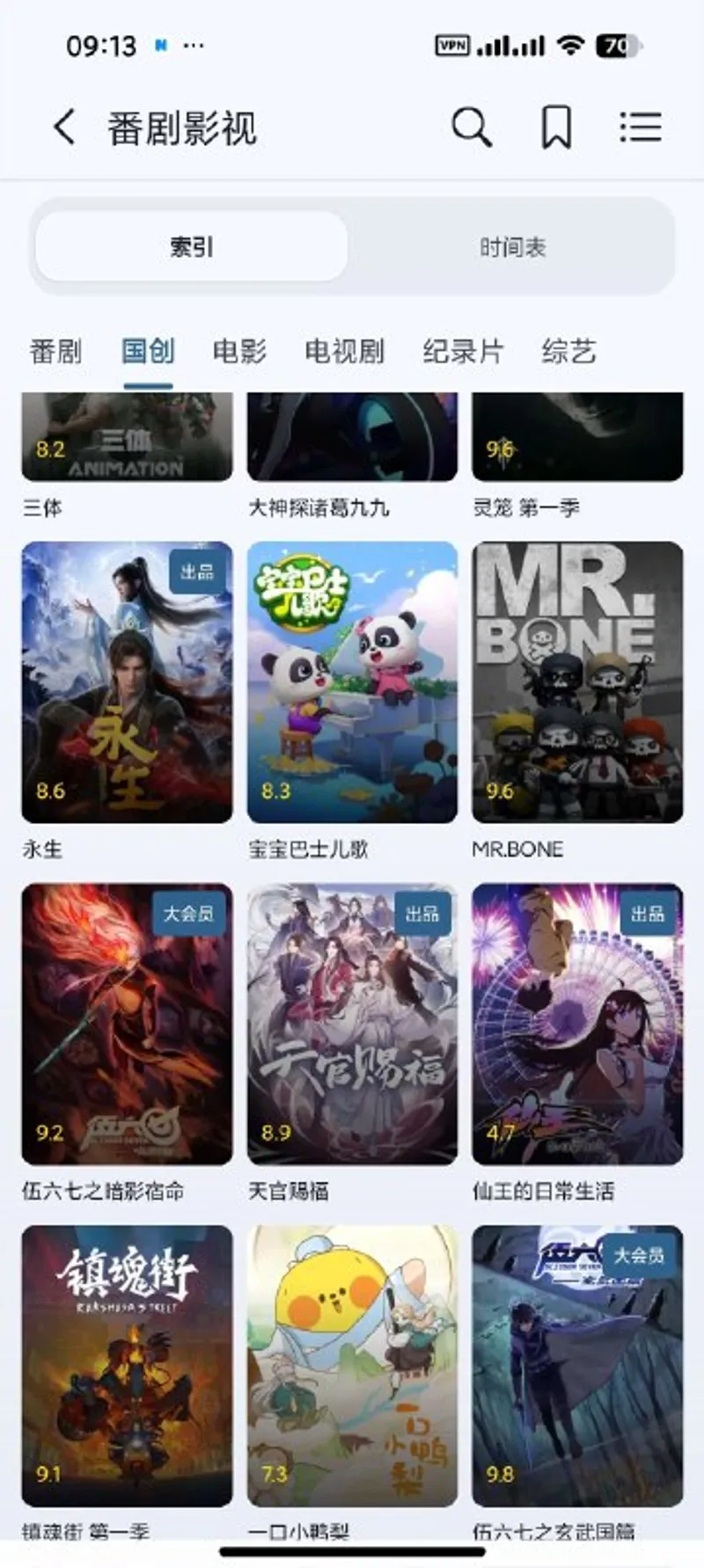The height and width of the screenshot is (1568, 704).
Task: Switch to the 电影 tab
Action: pyautogui.click(x=239, y=351)
